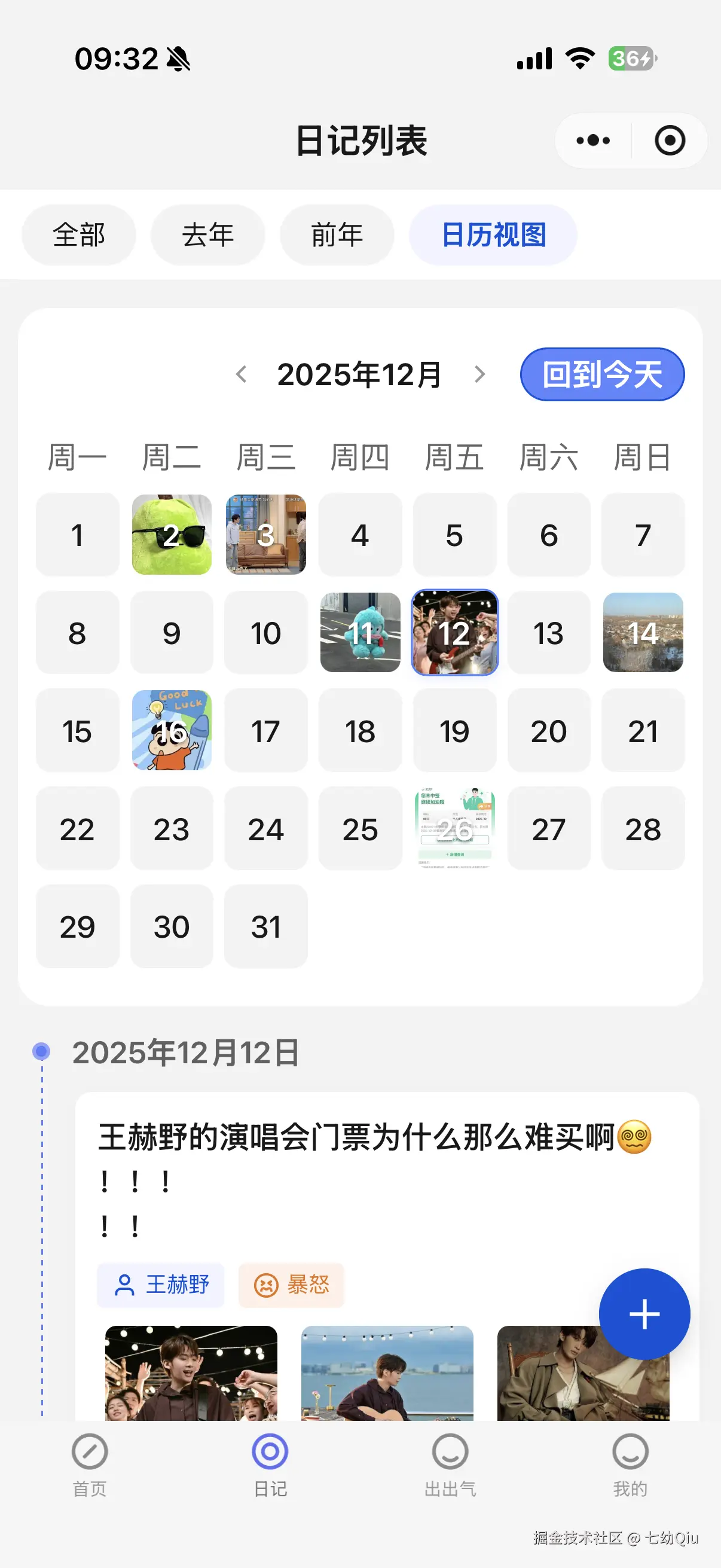
Task: Select the 前年 tab
Action: (337, 234)
